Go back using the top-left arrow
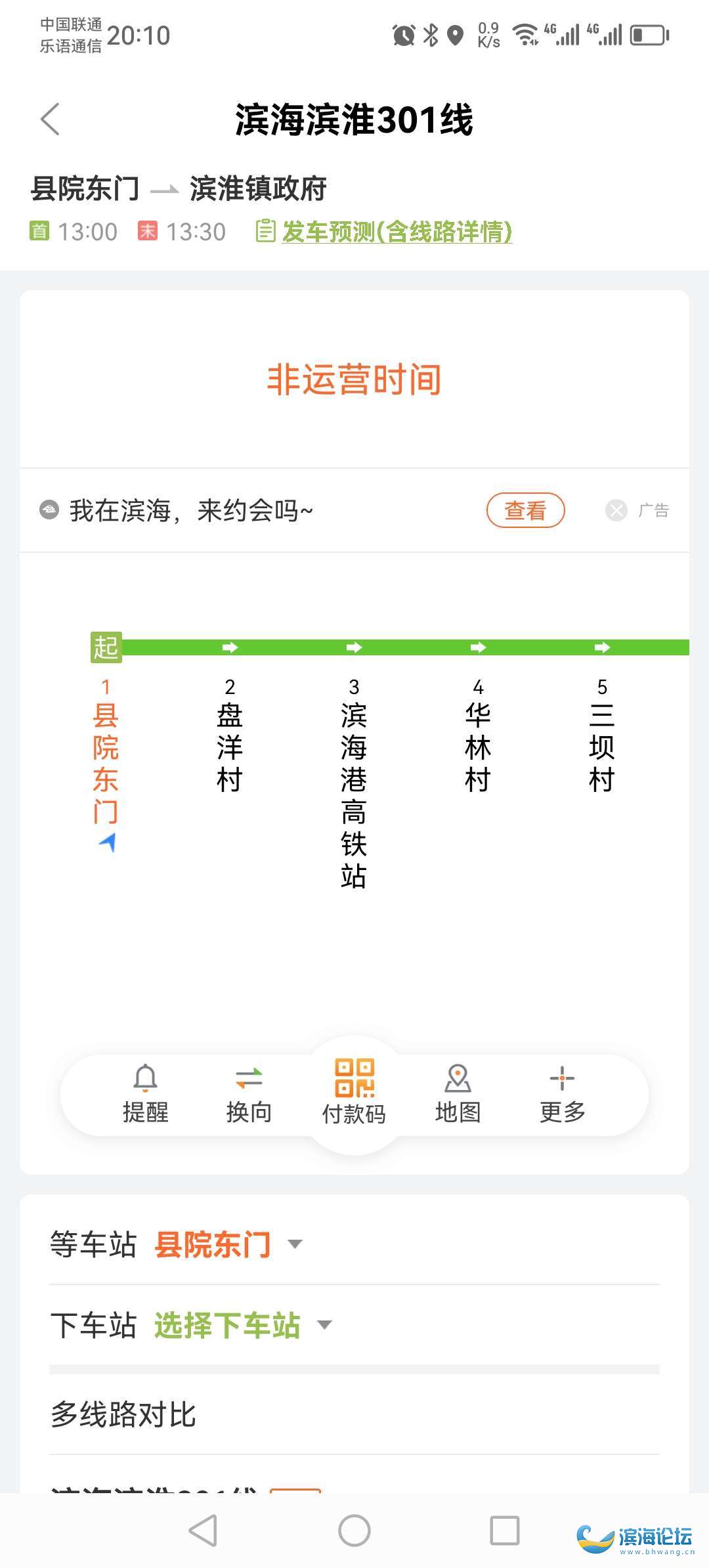Viewport: 709px width, 1568px height. click(x=51, y=119)
